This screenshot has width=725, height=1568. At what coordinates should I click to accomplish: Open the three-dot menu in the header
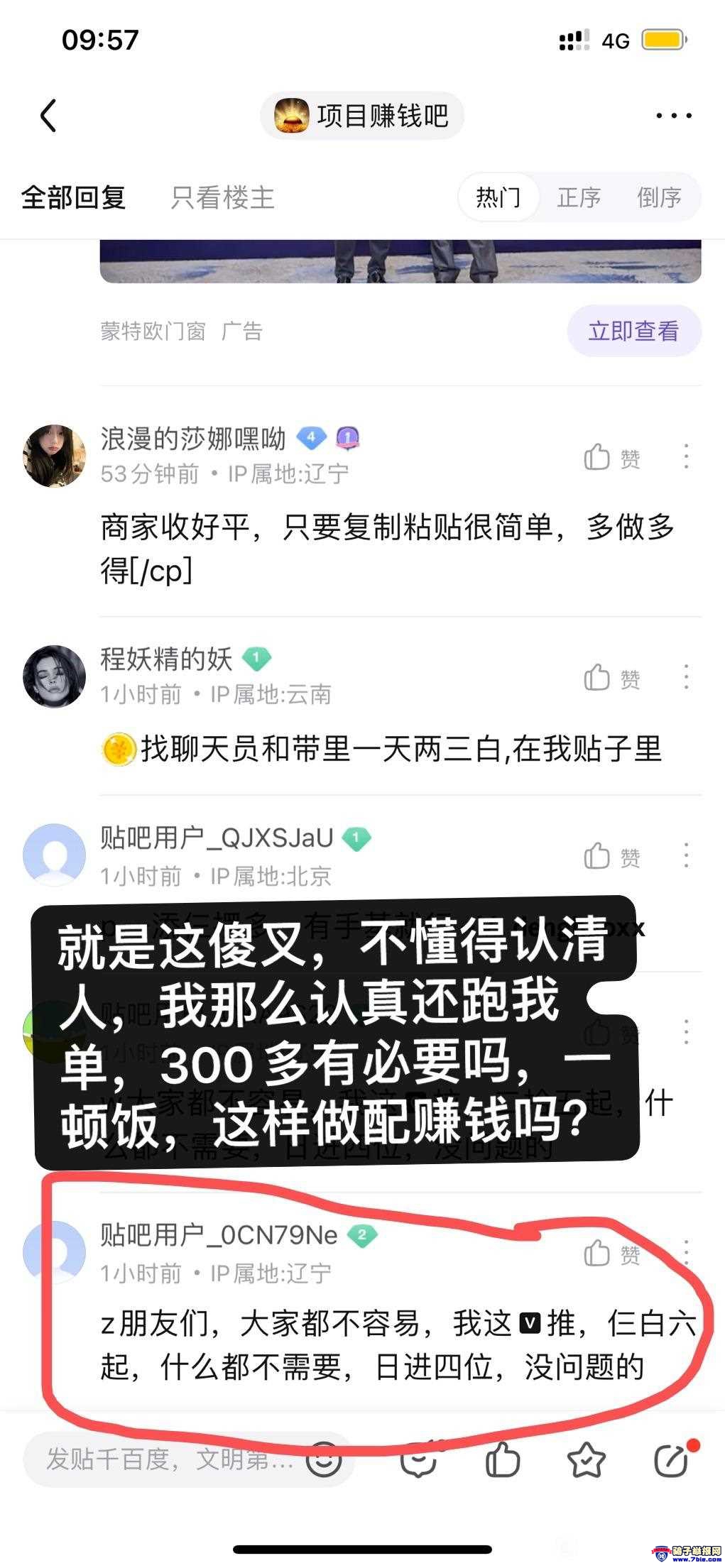(x=673, y=115)
